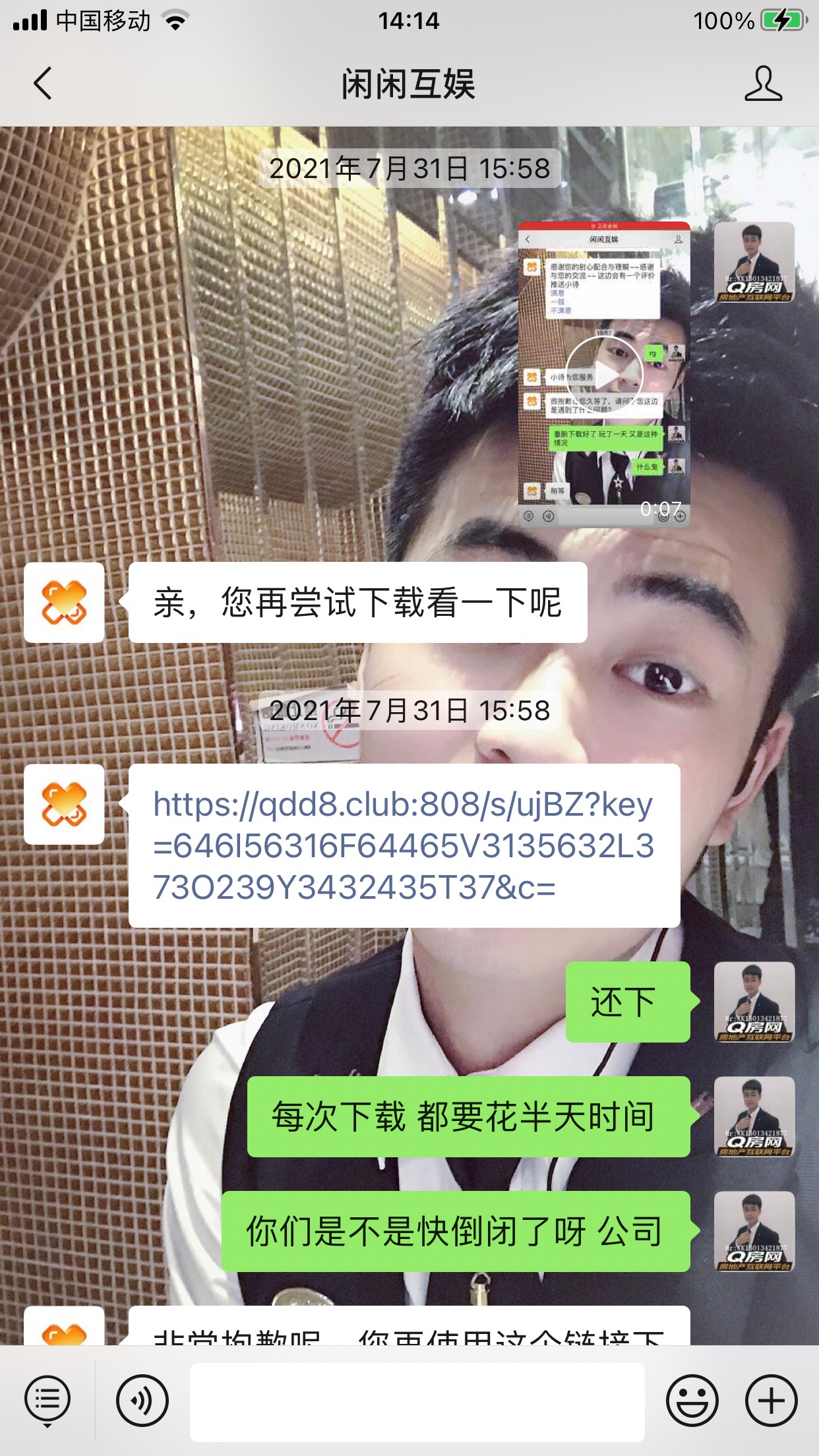Open the 闲闲互娱 account profile icon
The image size is (819, 1456).
point(763,84)
